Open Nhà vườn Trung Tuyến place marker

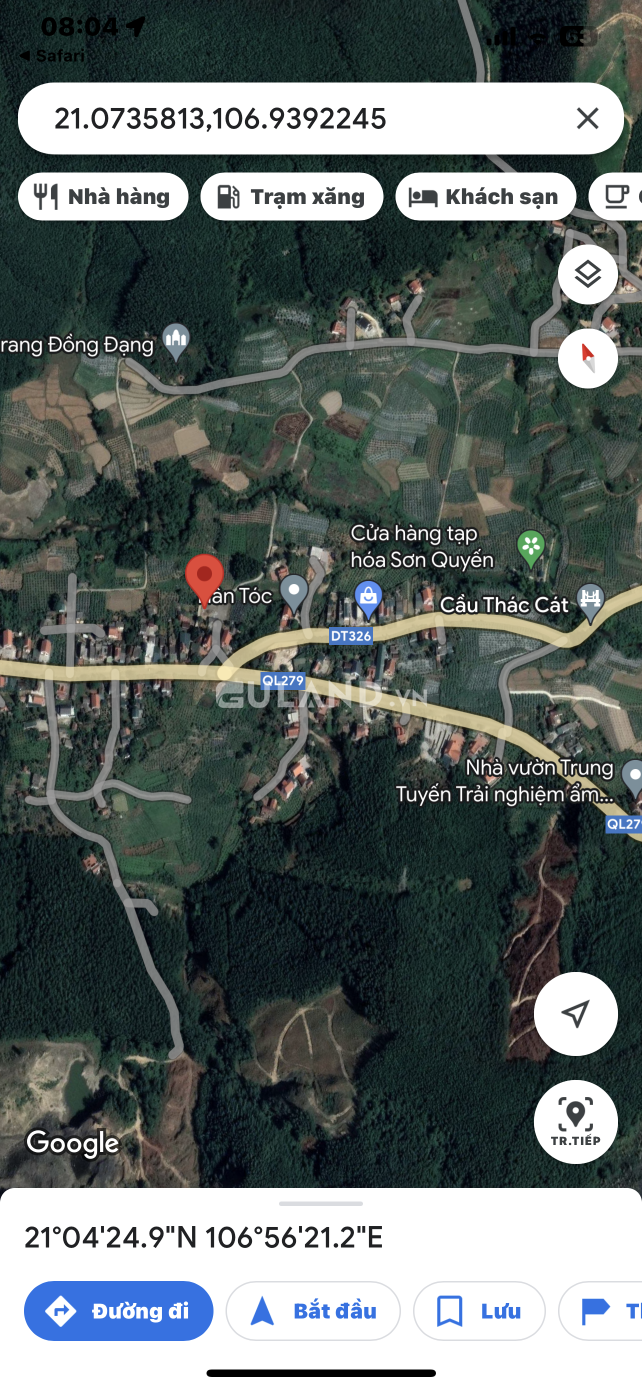[632, 777]
